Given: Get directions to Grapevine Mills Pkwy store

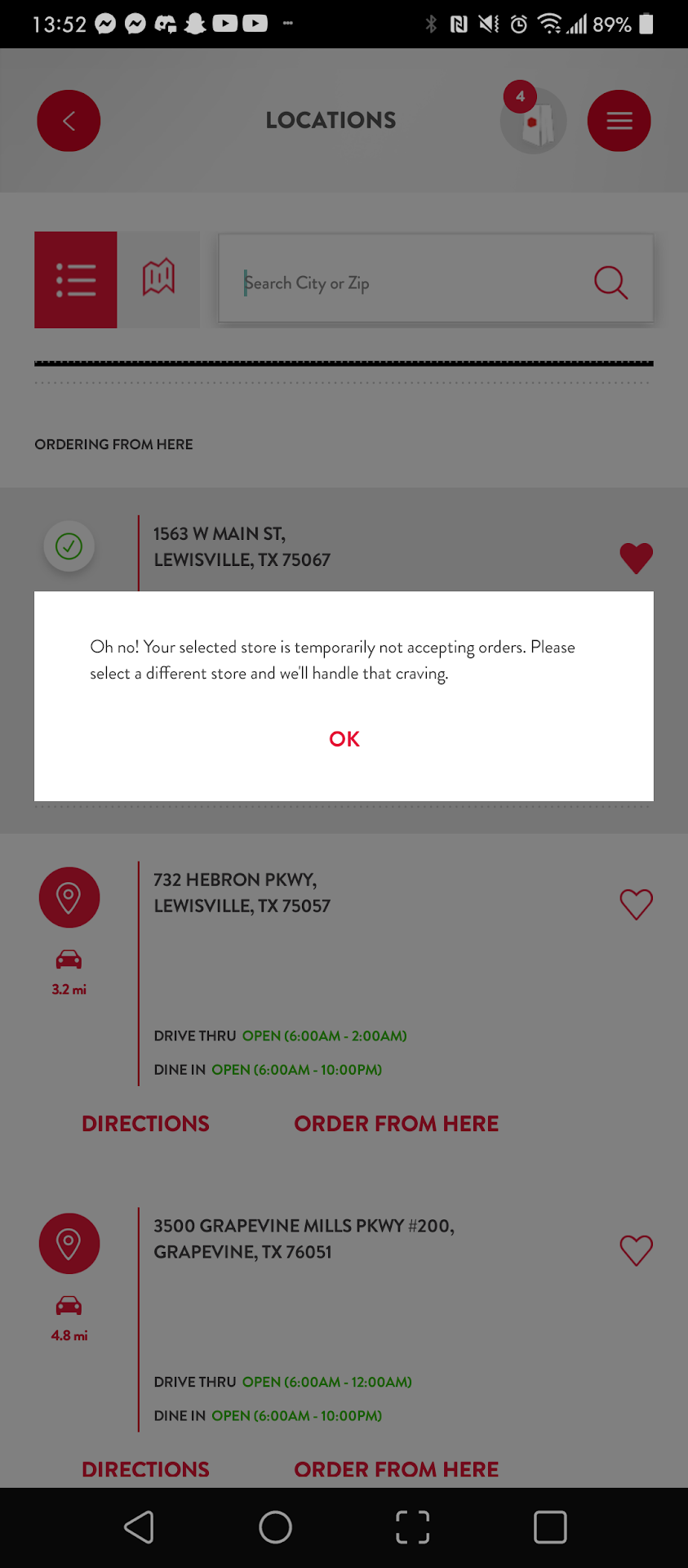Looking at the screenshot, I should (x=145, y=1469).
